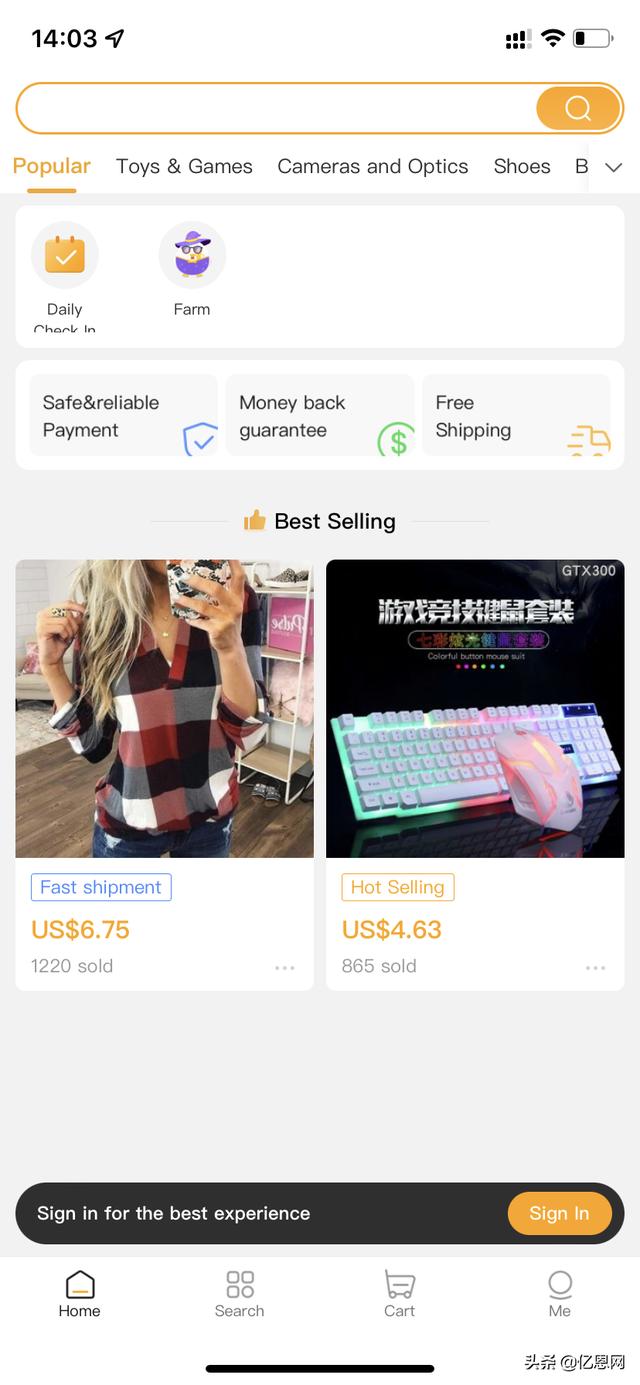Open the Cart tab
640x1385 pixels.
click(x=400, y=1294)
